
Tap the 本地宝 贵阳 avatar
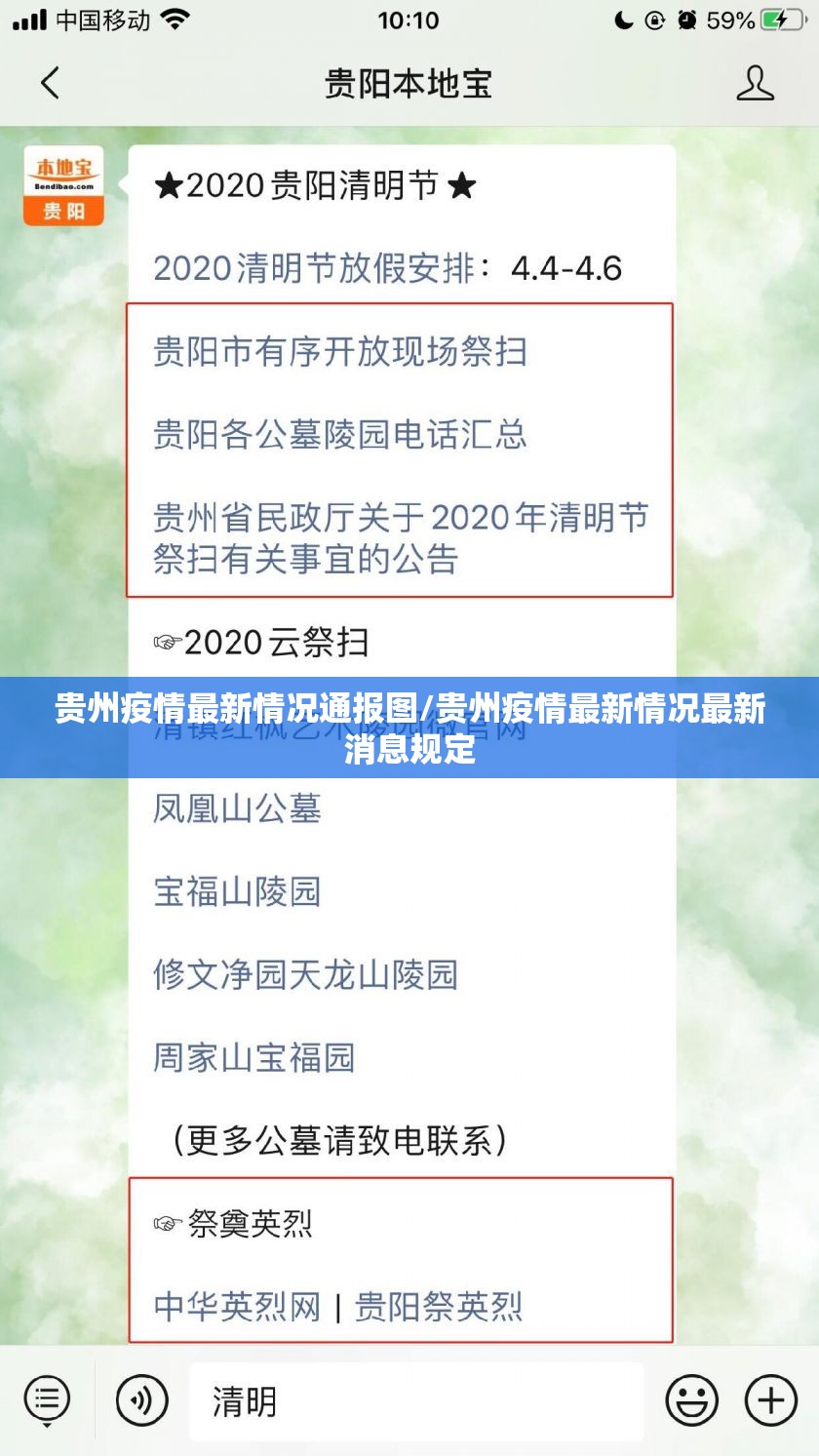pos(63,186)
